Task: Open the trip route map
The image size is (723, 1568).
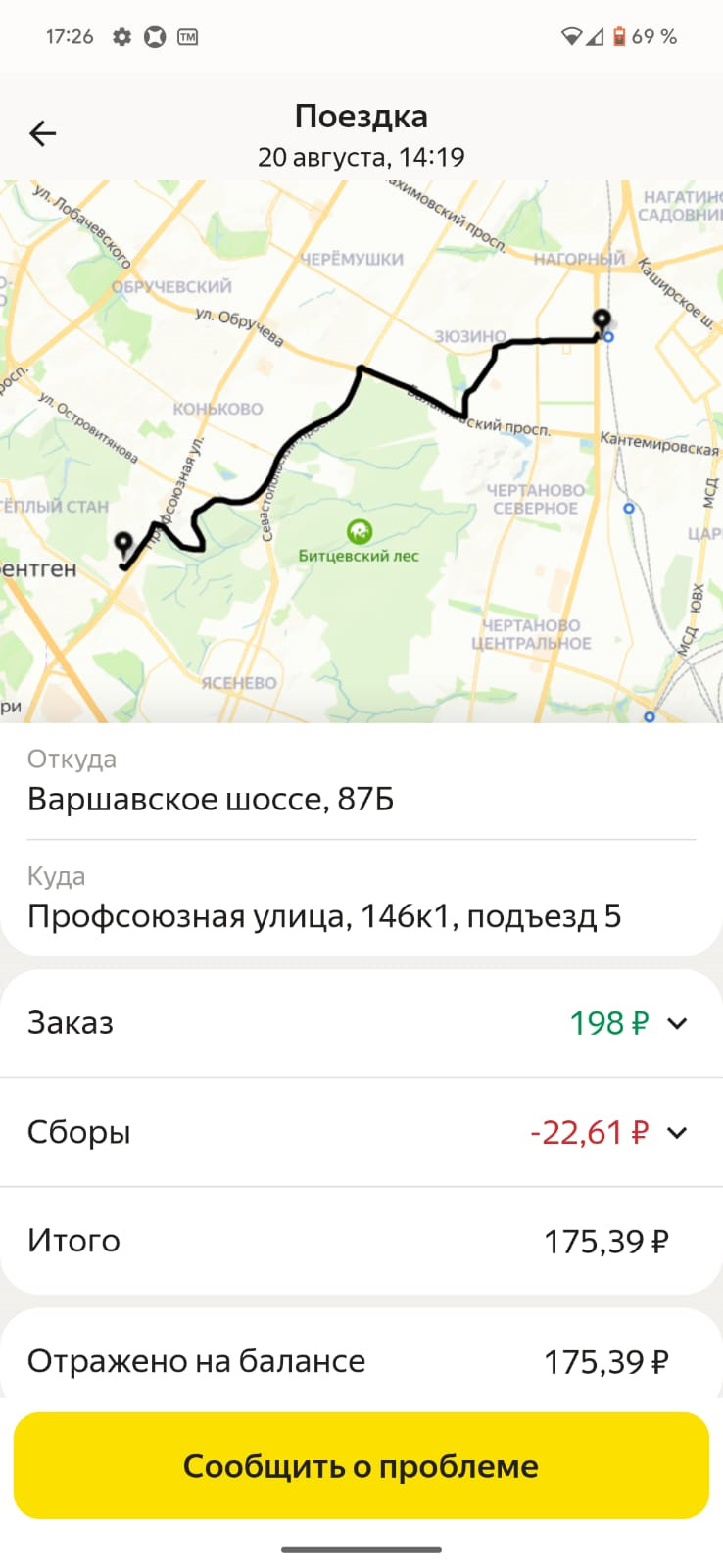Action: click(361, 451)
